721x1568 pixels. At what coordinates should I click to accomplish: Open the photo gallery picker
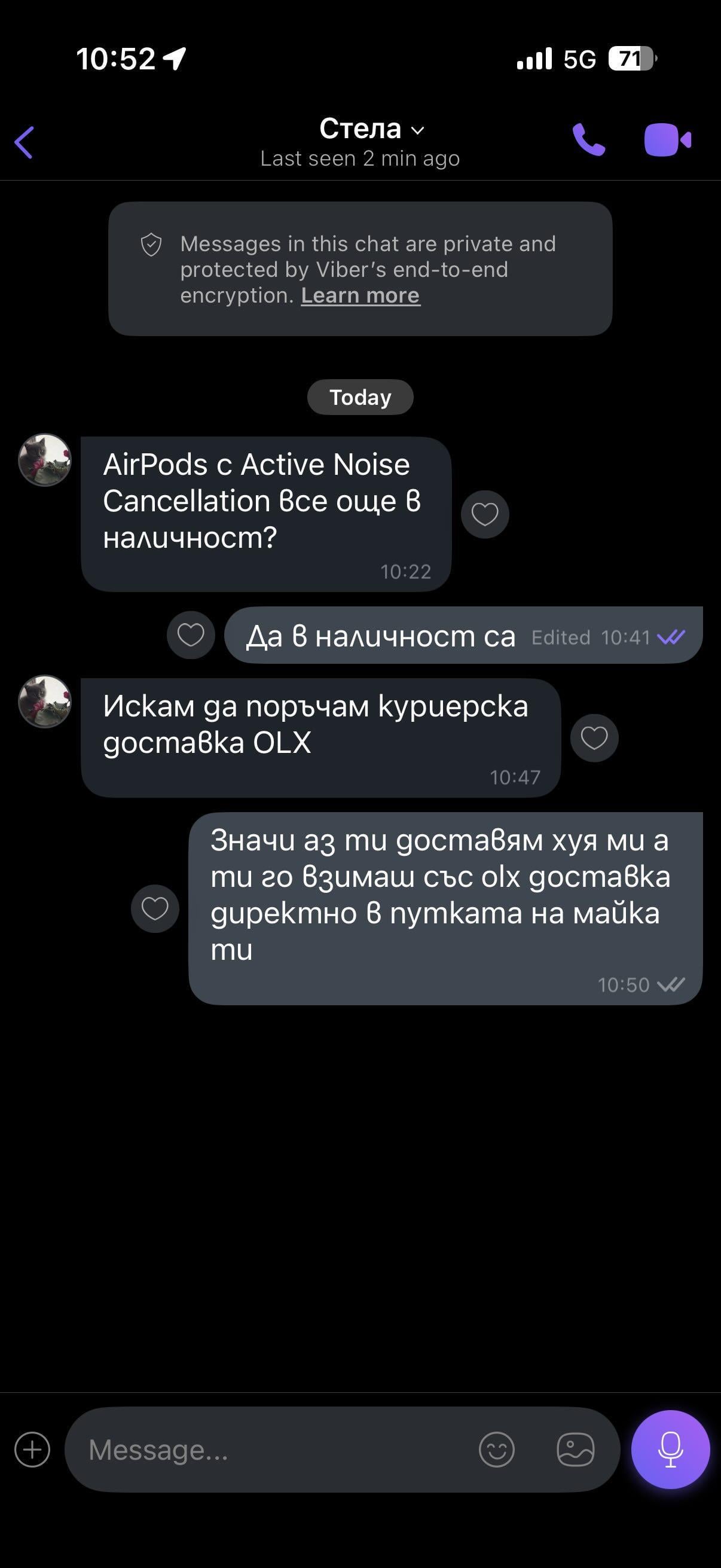[x=575, y=1450]
